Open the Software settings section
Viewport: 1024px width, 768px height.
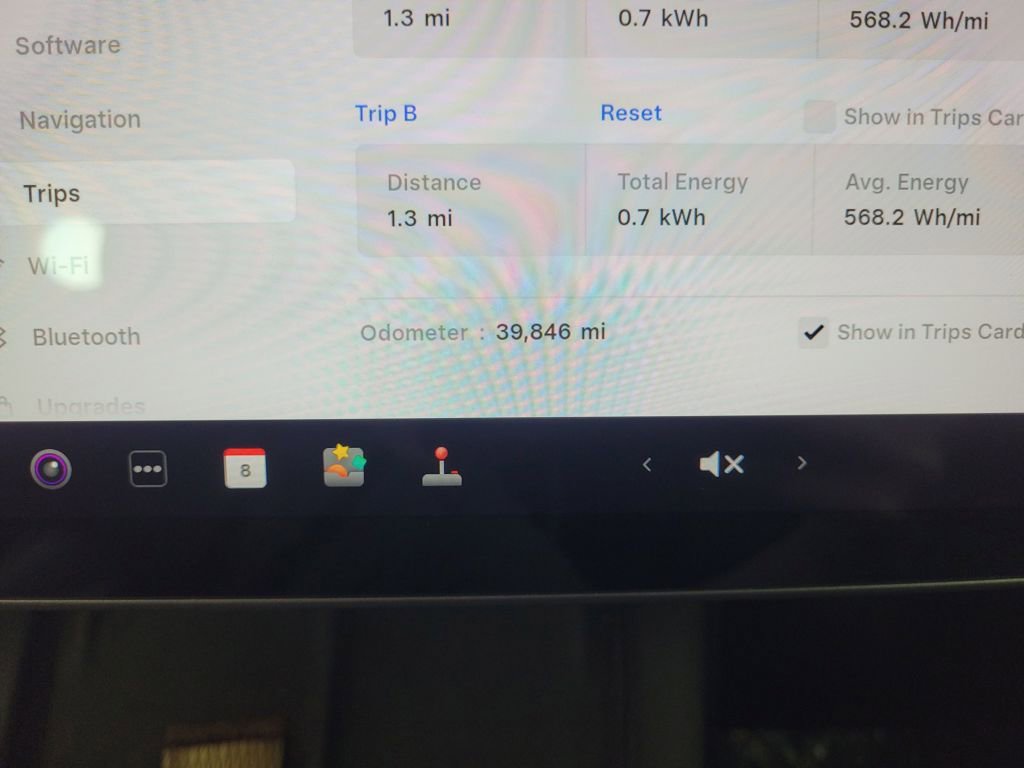[x=68, y=45]
